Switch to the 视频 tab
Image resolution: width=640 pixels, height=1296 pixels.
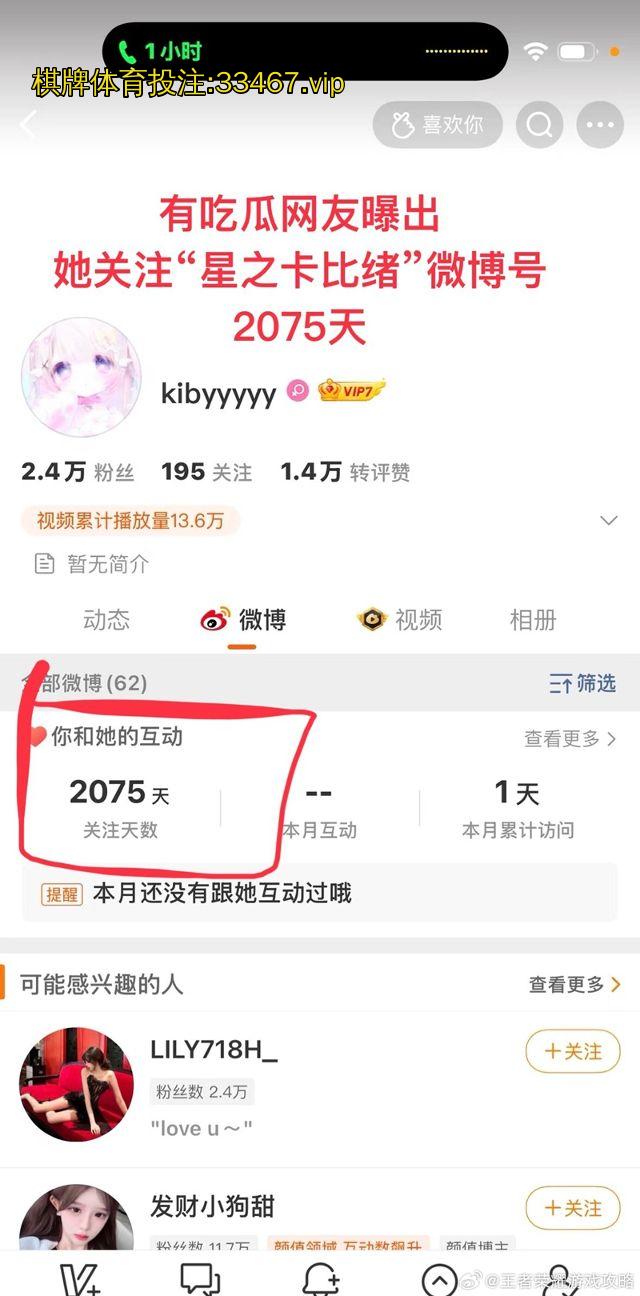point(400,620)
